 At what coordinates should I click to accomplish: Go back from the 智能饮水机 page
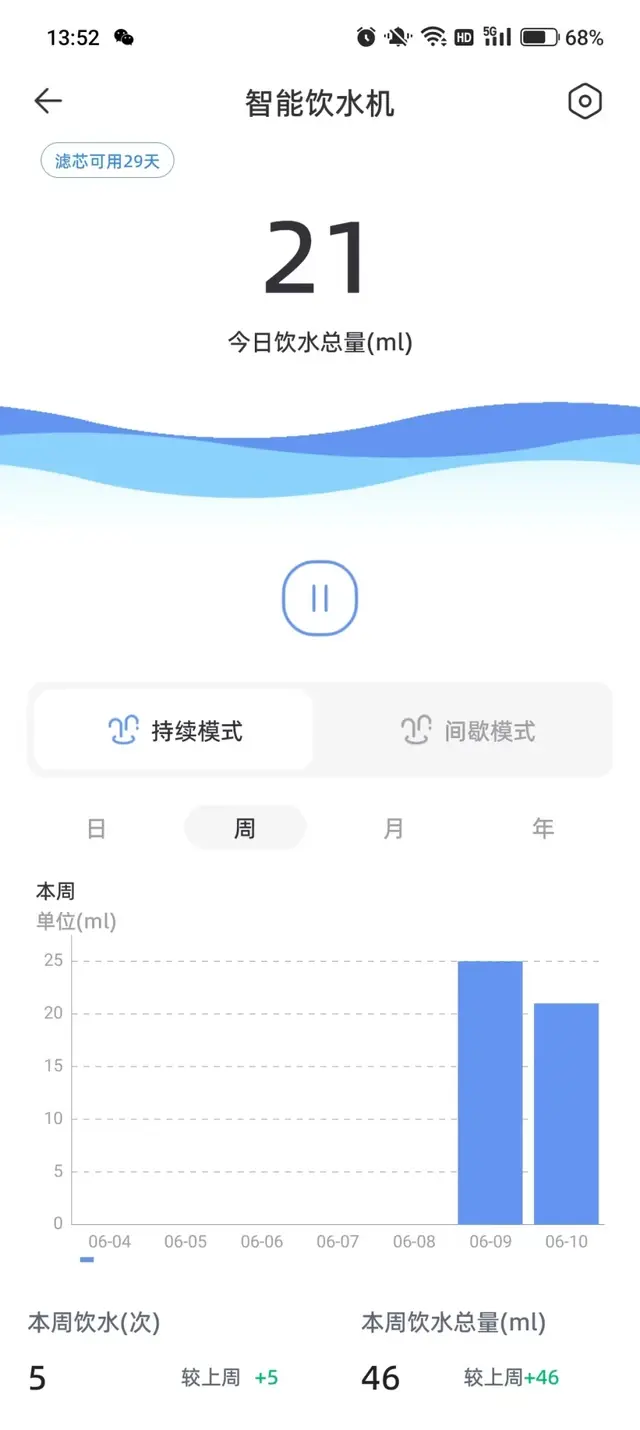point(48,101)
